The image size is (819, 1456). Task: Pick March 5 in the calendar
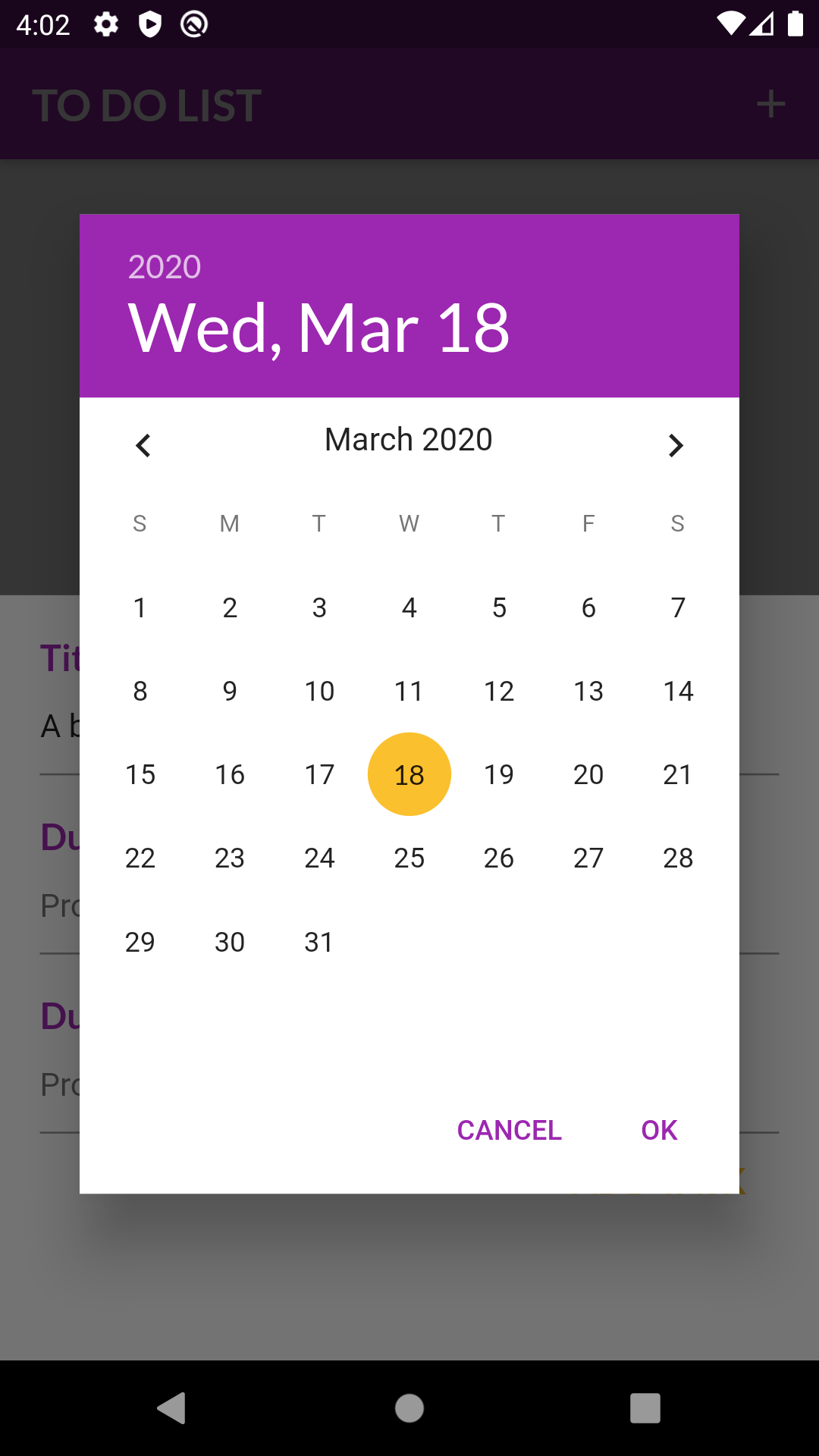point(499,607)
